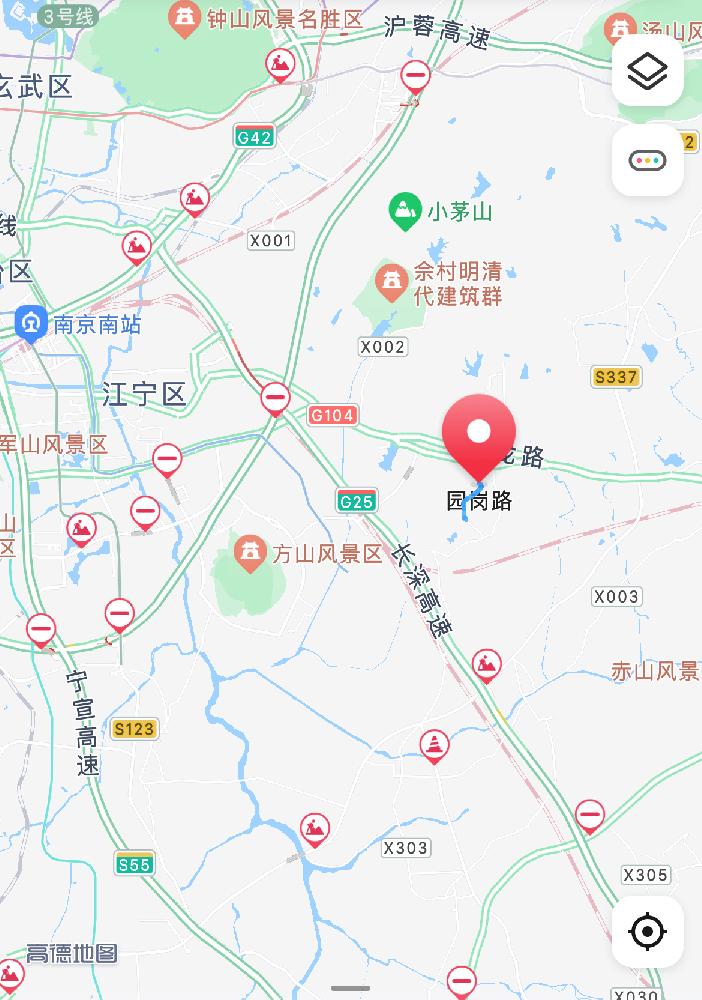Toggle the traffic conditions layer
This screenshot has height=1000, width=702.
click(647, 160)
